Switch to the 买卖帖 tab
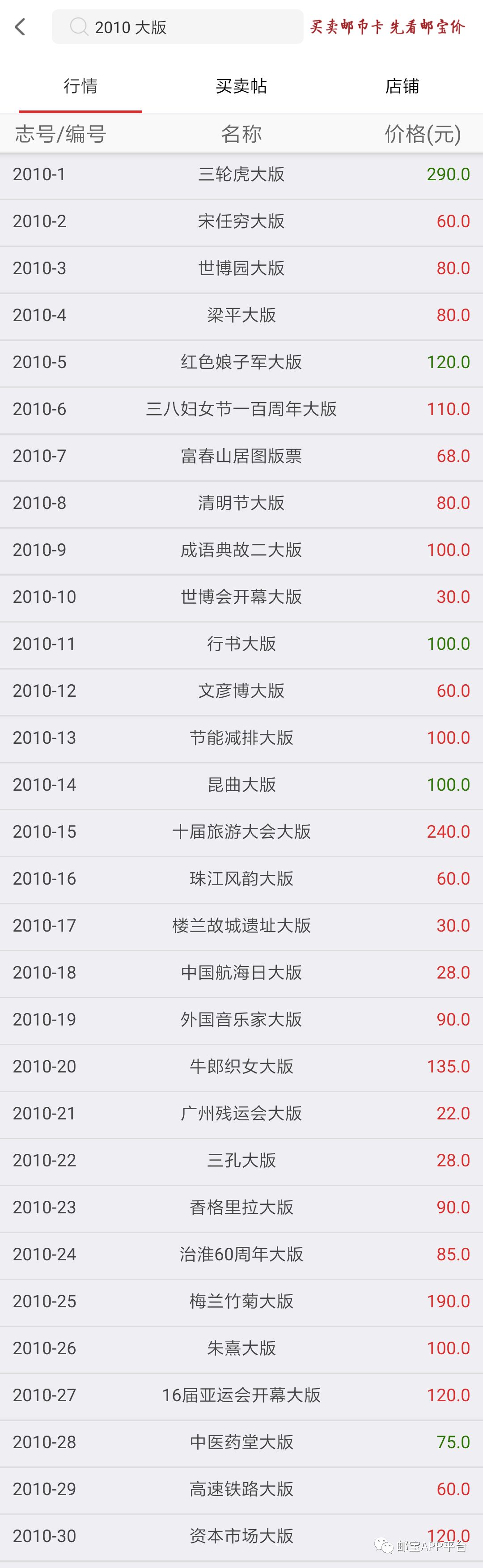This screenshot has width=483, height=1568. [x=241, y=86]
